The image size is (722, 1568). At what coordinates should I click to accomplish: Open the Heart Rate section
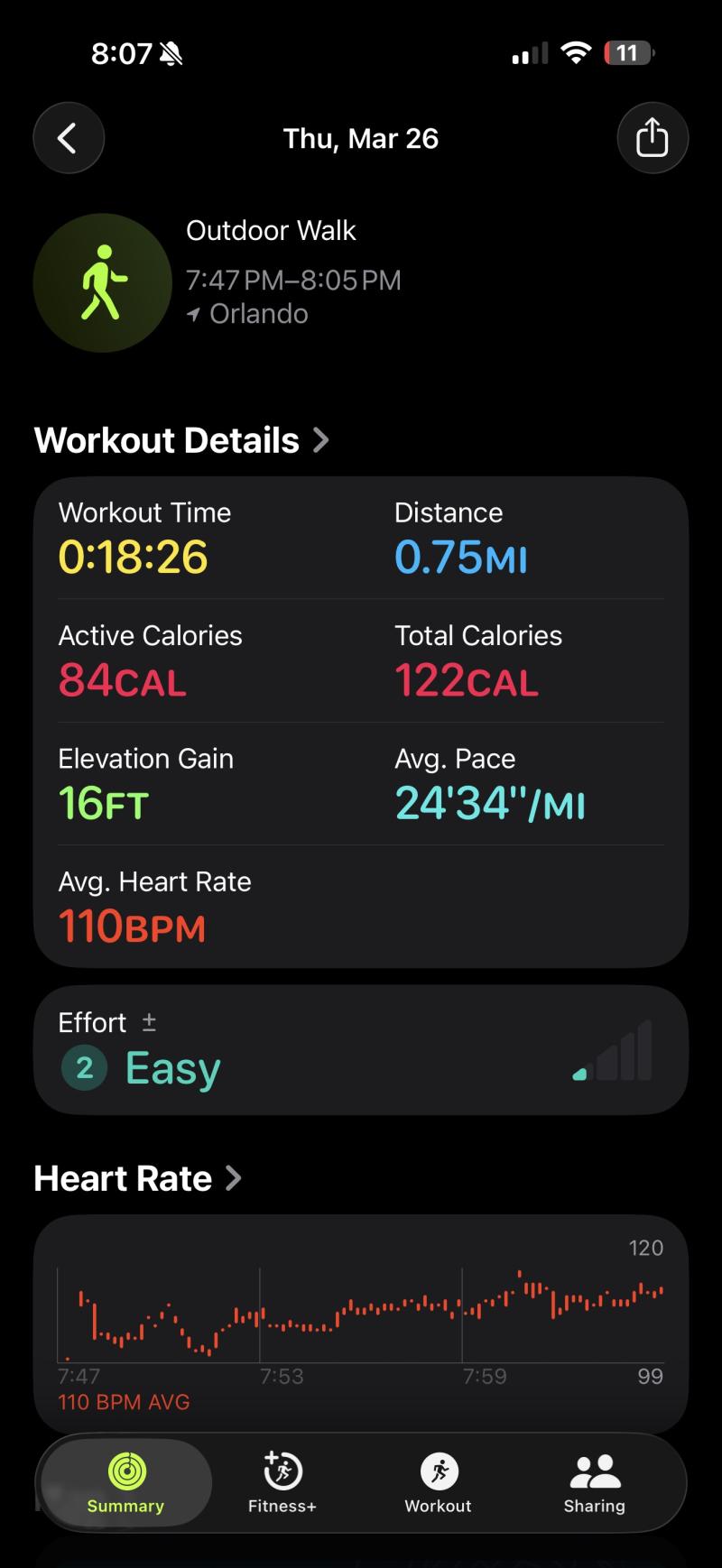coord(137,1178)
